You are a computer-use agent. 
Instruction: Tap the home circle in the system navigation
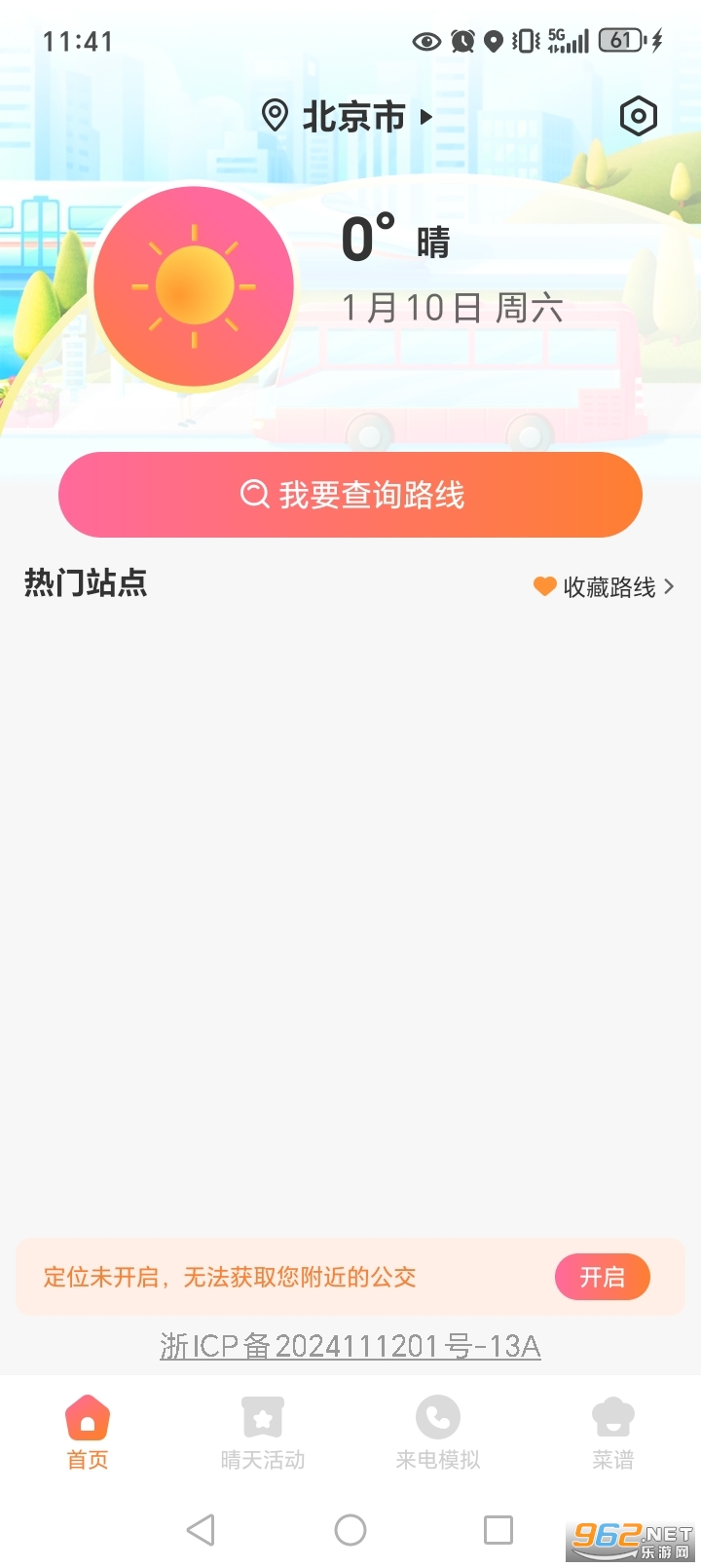[x=350, y=1529]
